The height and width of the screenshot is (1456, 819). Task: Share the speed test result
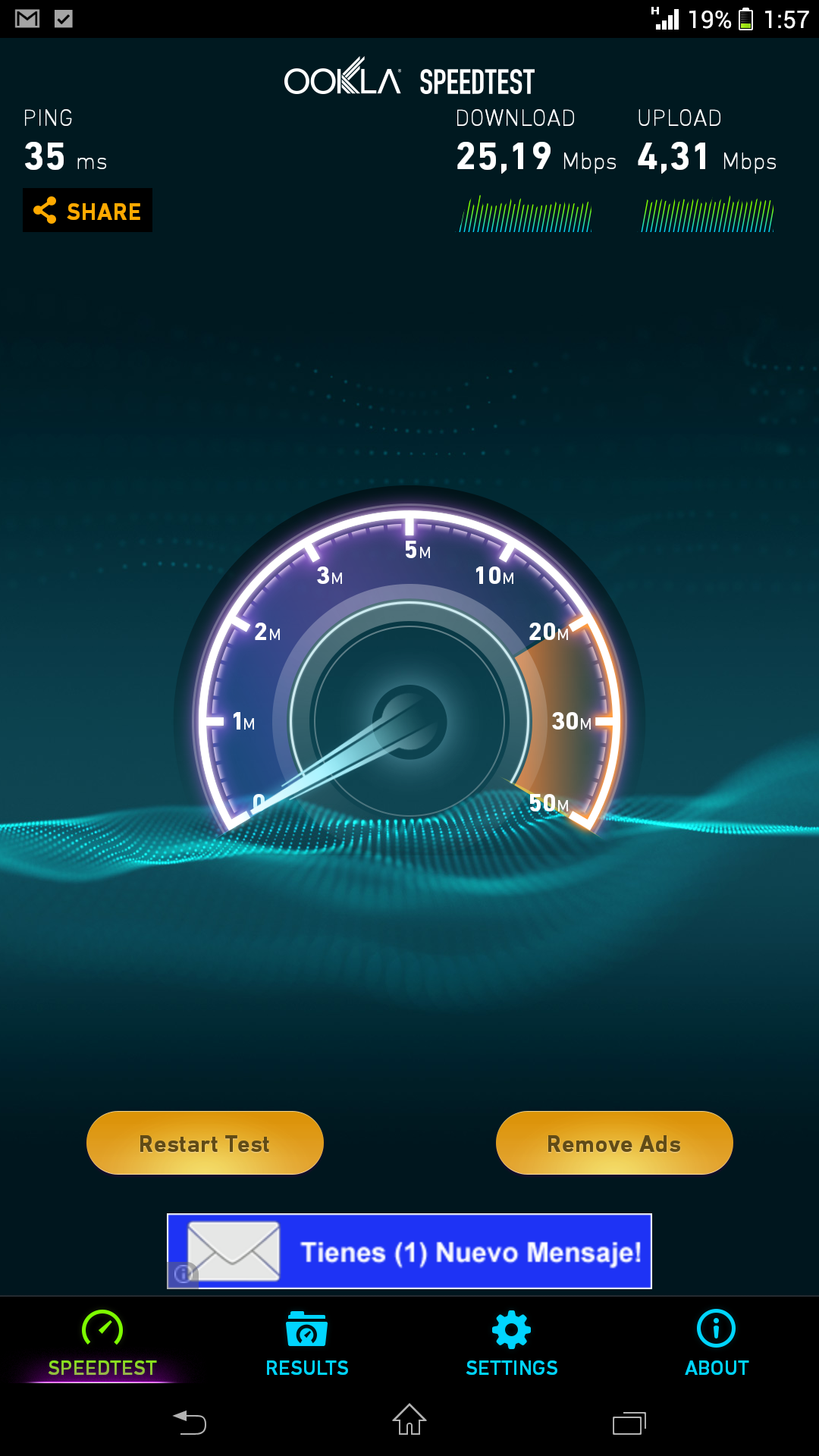pyautogui.click(x=87, y=211)
